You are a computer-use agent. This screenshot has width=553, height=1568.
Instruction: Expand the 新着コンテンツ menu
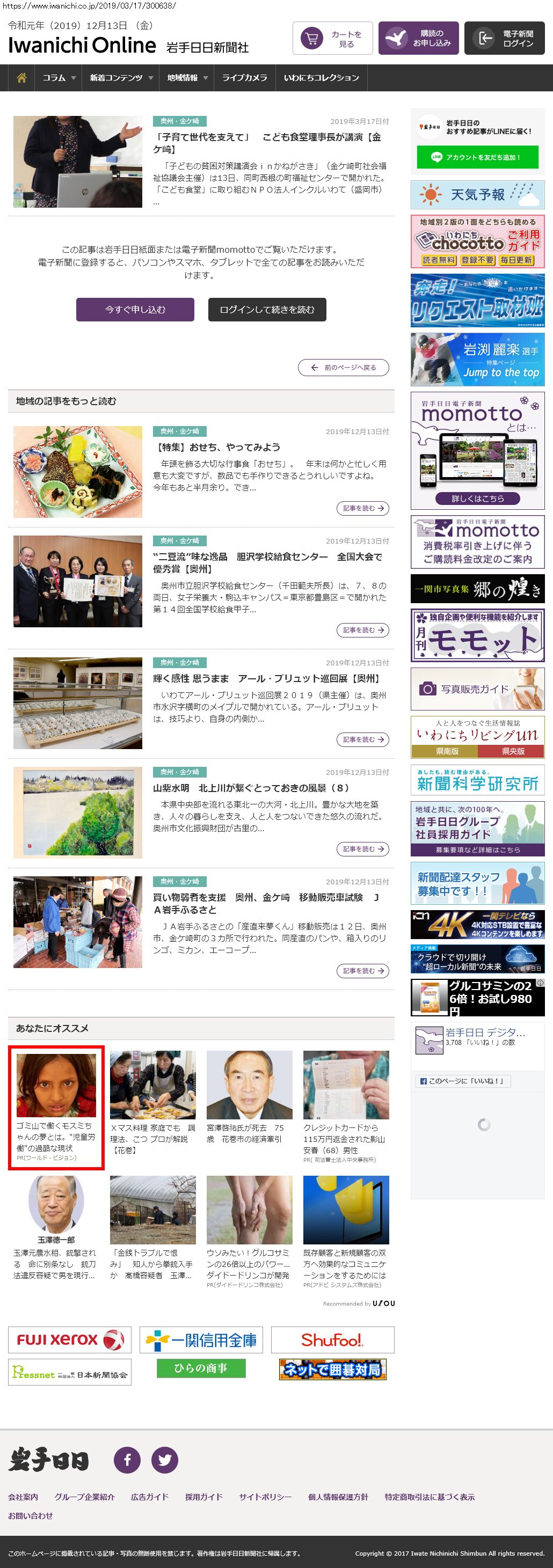tap(121, 78)
